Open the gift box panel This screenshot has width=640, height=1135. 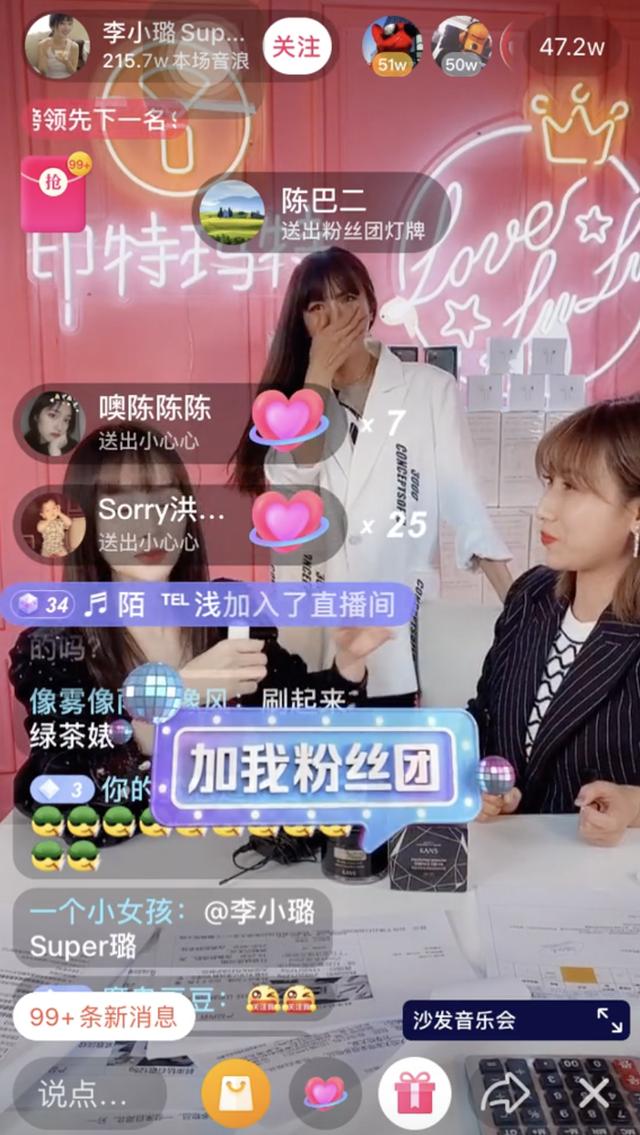tap(413, 1093)
